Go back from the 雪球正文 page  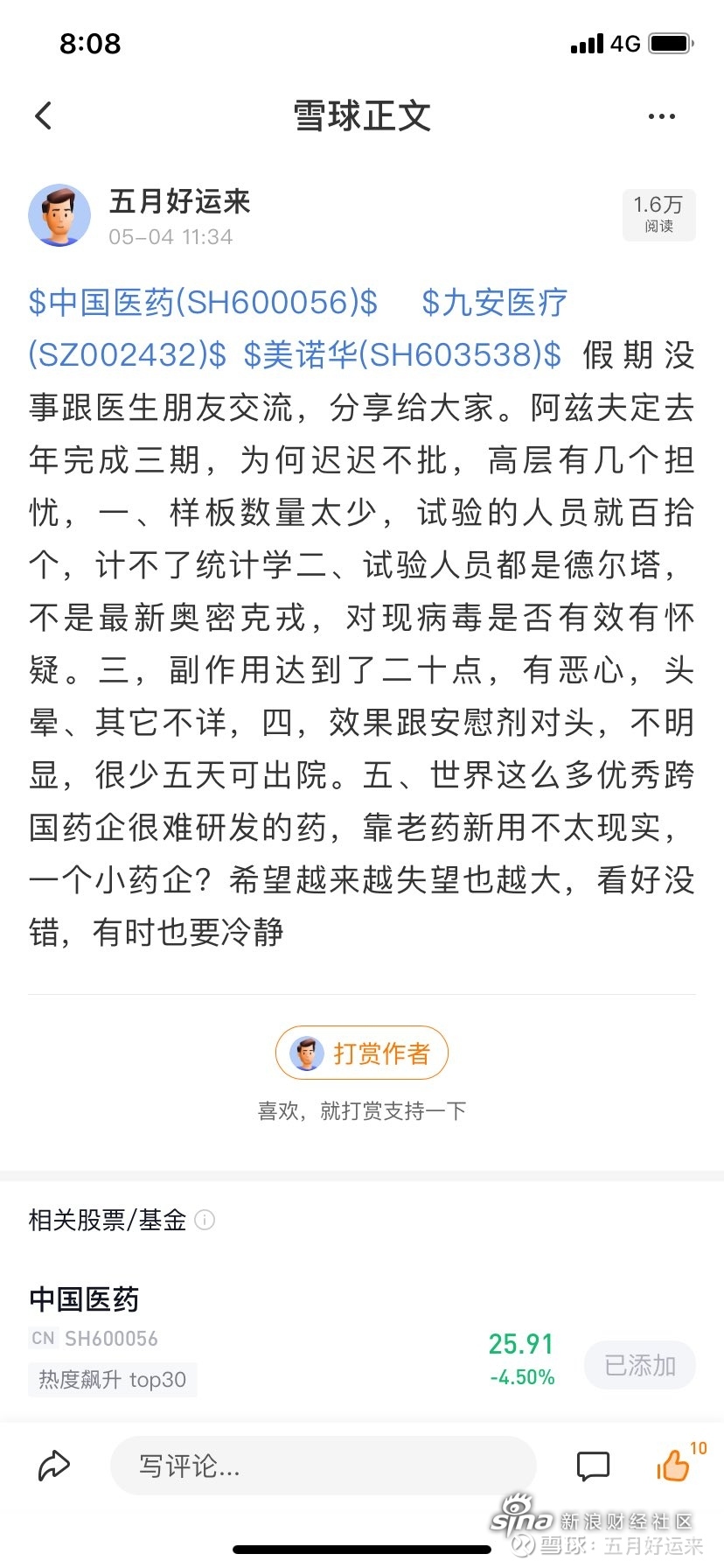(x=44, y=115)
